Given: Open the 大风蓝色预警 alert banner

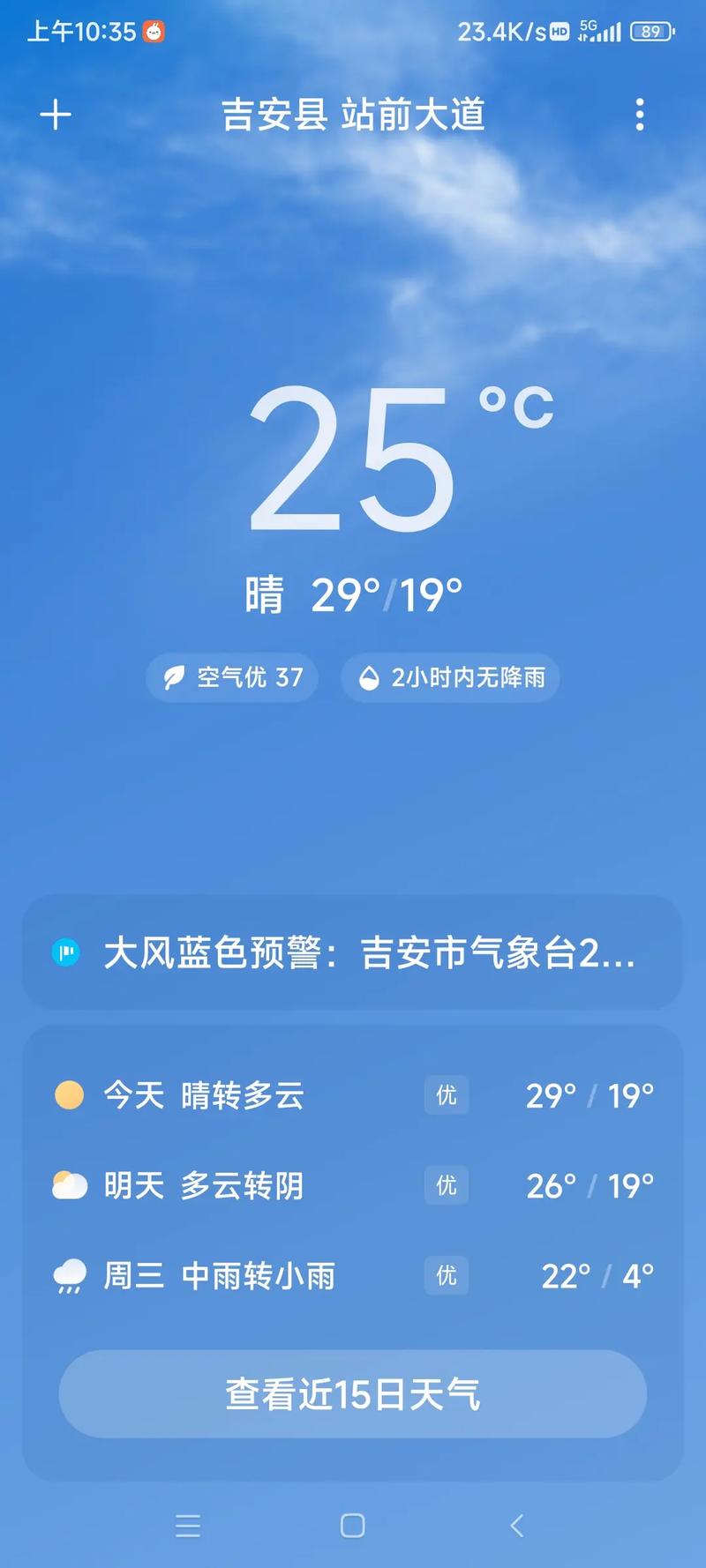Looking at the screenshot, I should pos(353,952).
